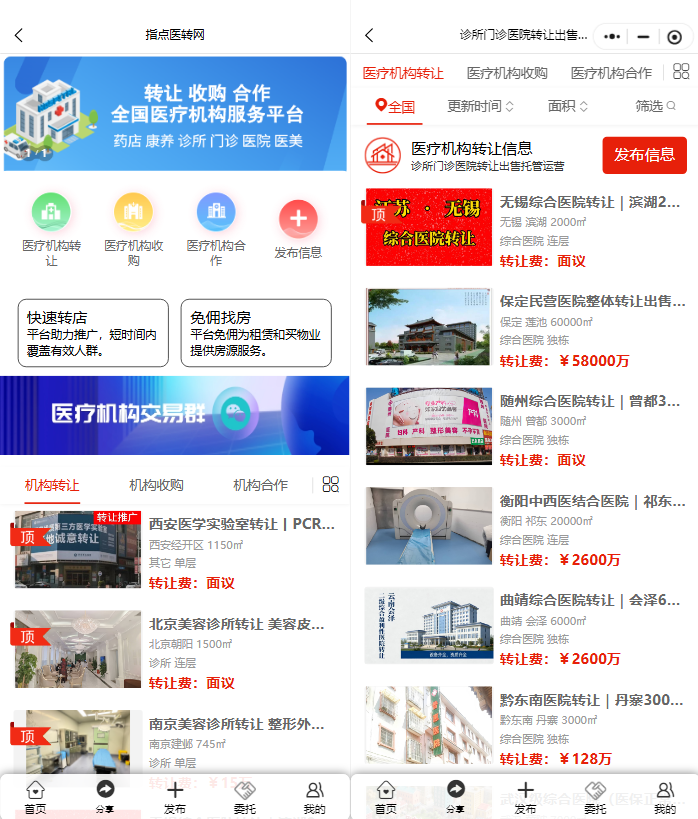This screenshot has height=819, width=698.
Task: Open the 快速转店 card
Action: point(90,333)
